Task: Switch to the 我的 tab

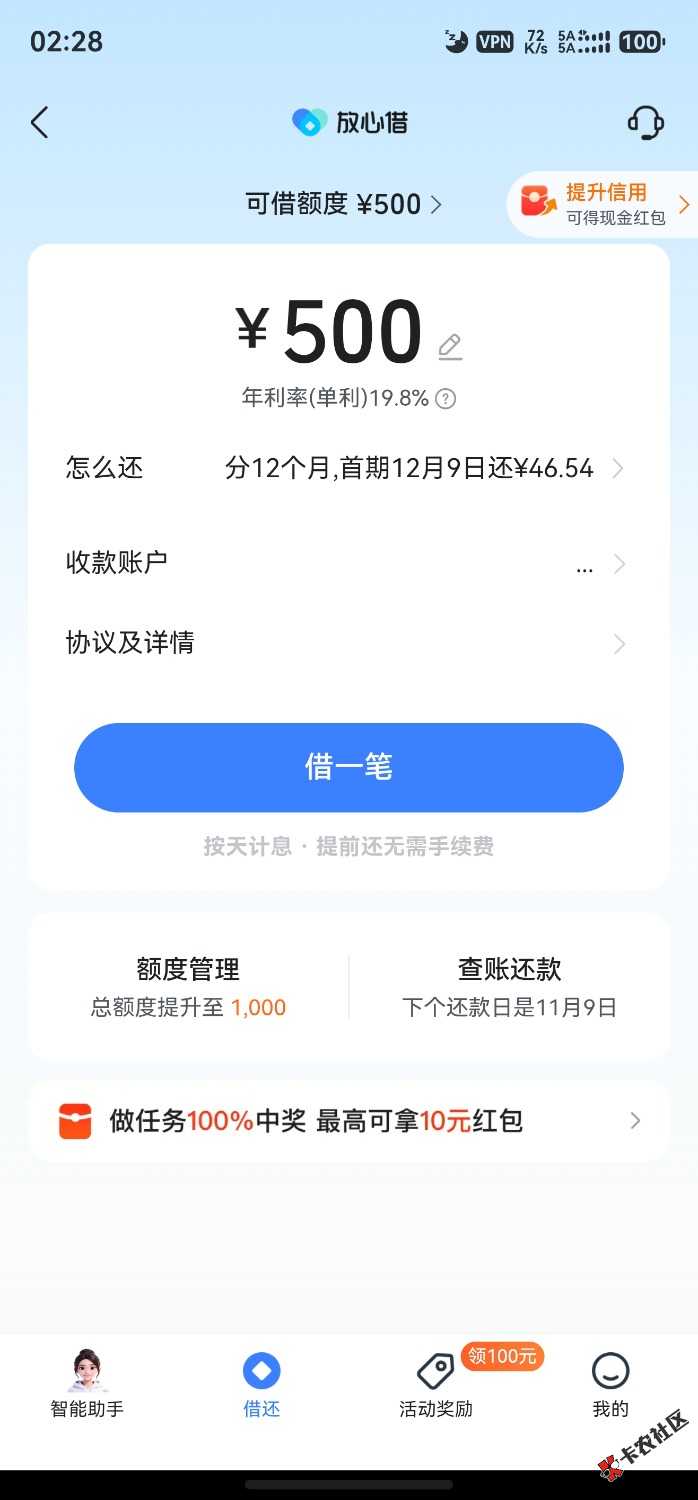Action: pos(610,1384)
